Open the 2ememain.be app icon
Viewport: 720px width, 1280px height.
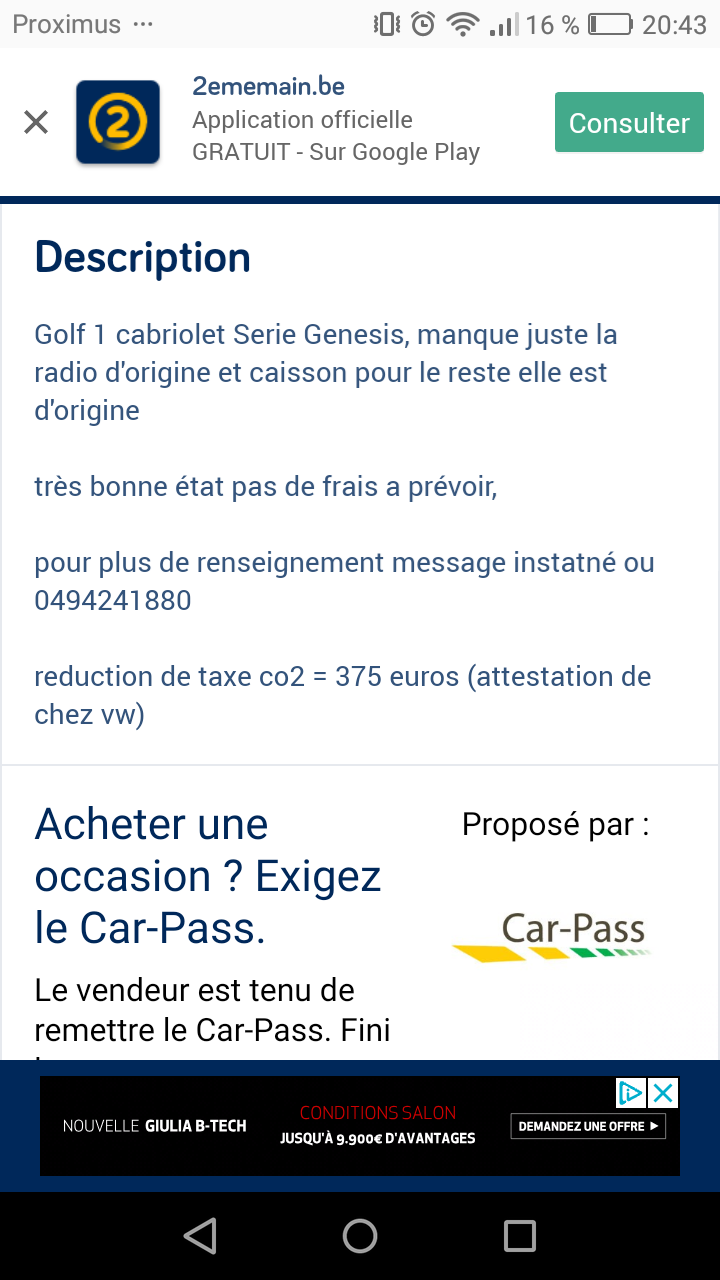[x=118, y=122]
